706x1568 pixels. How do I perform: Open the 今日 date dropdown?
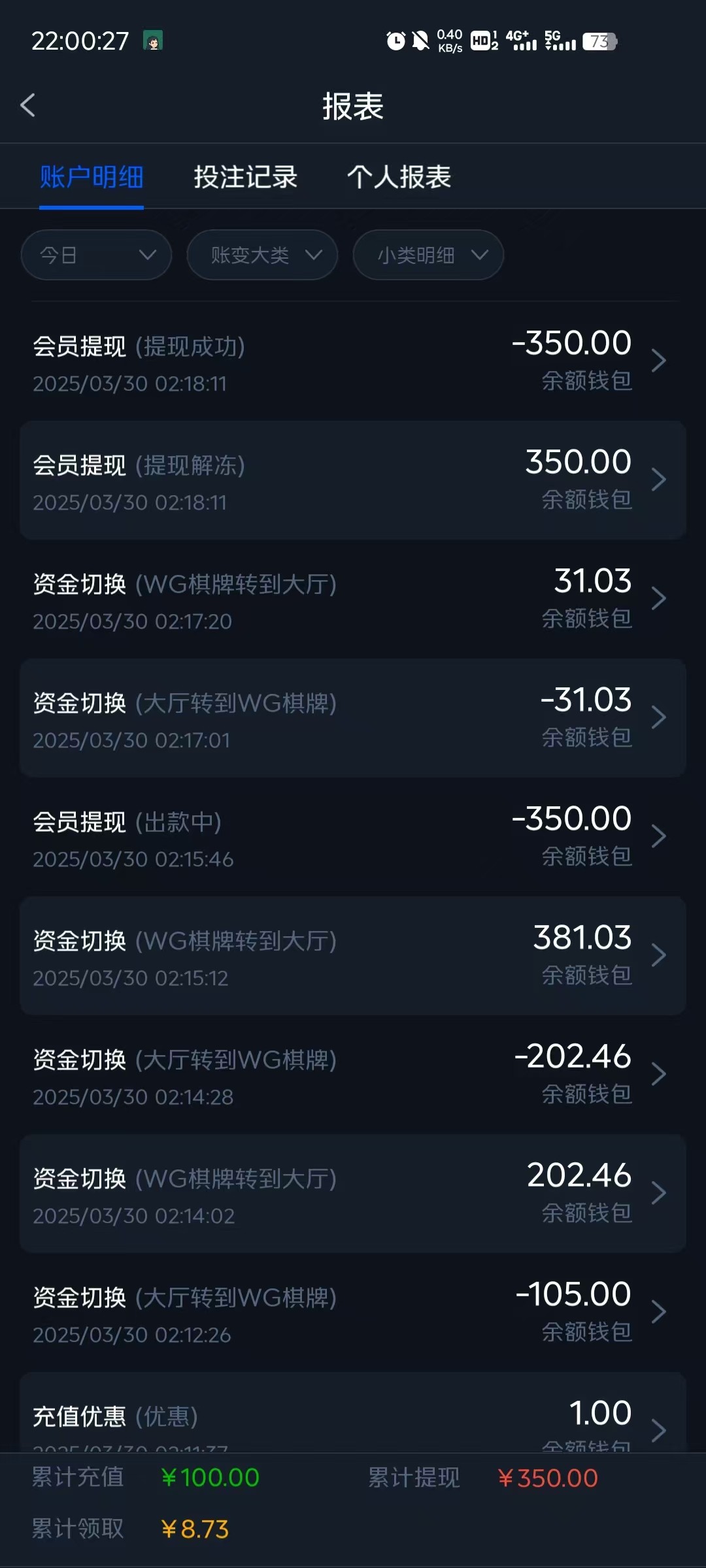pyautogui.click(x=96, y=255)
